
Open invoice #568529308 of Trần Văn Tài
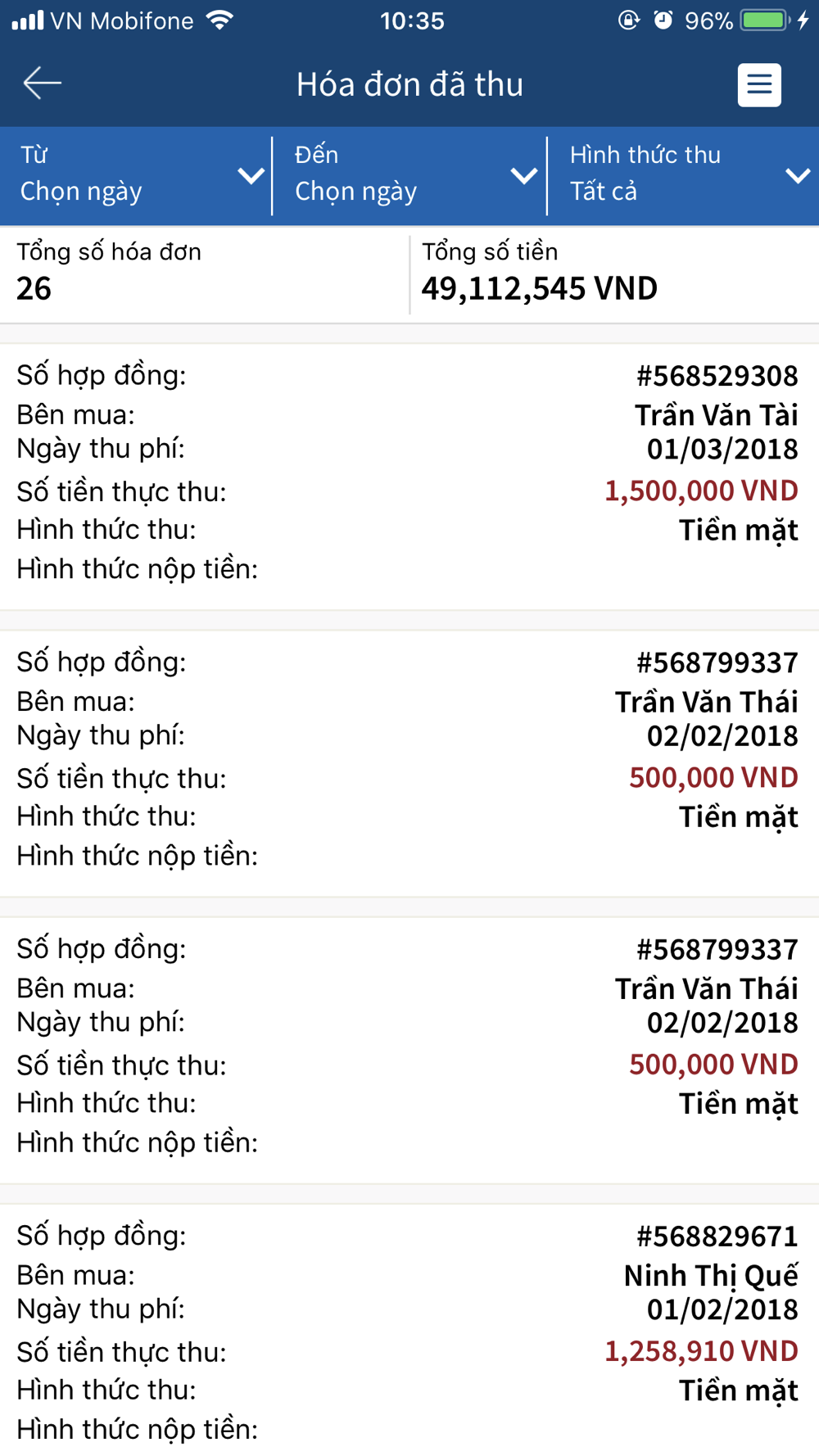click(x=409, y=477)
